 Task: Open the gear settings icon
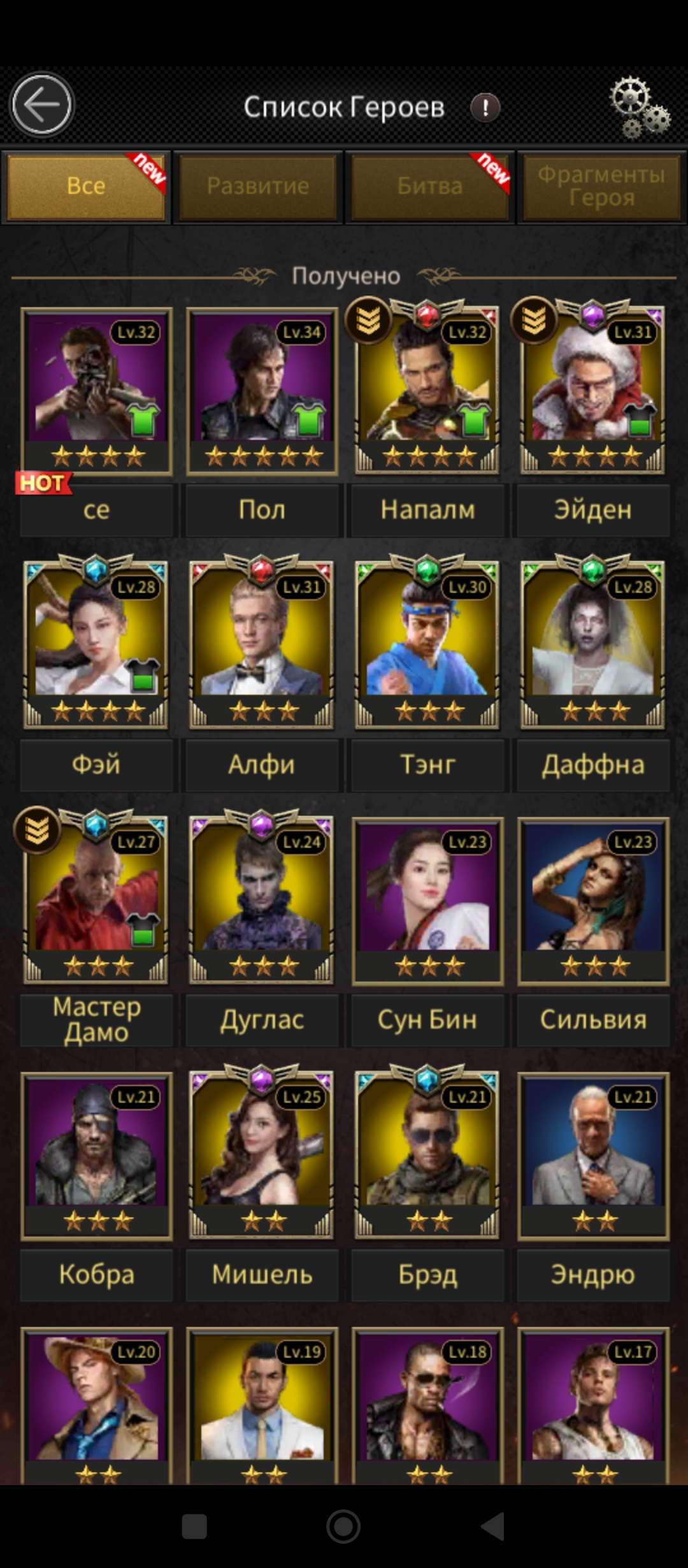pyautogui.click(x=638, y=108)
